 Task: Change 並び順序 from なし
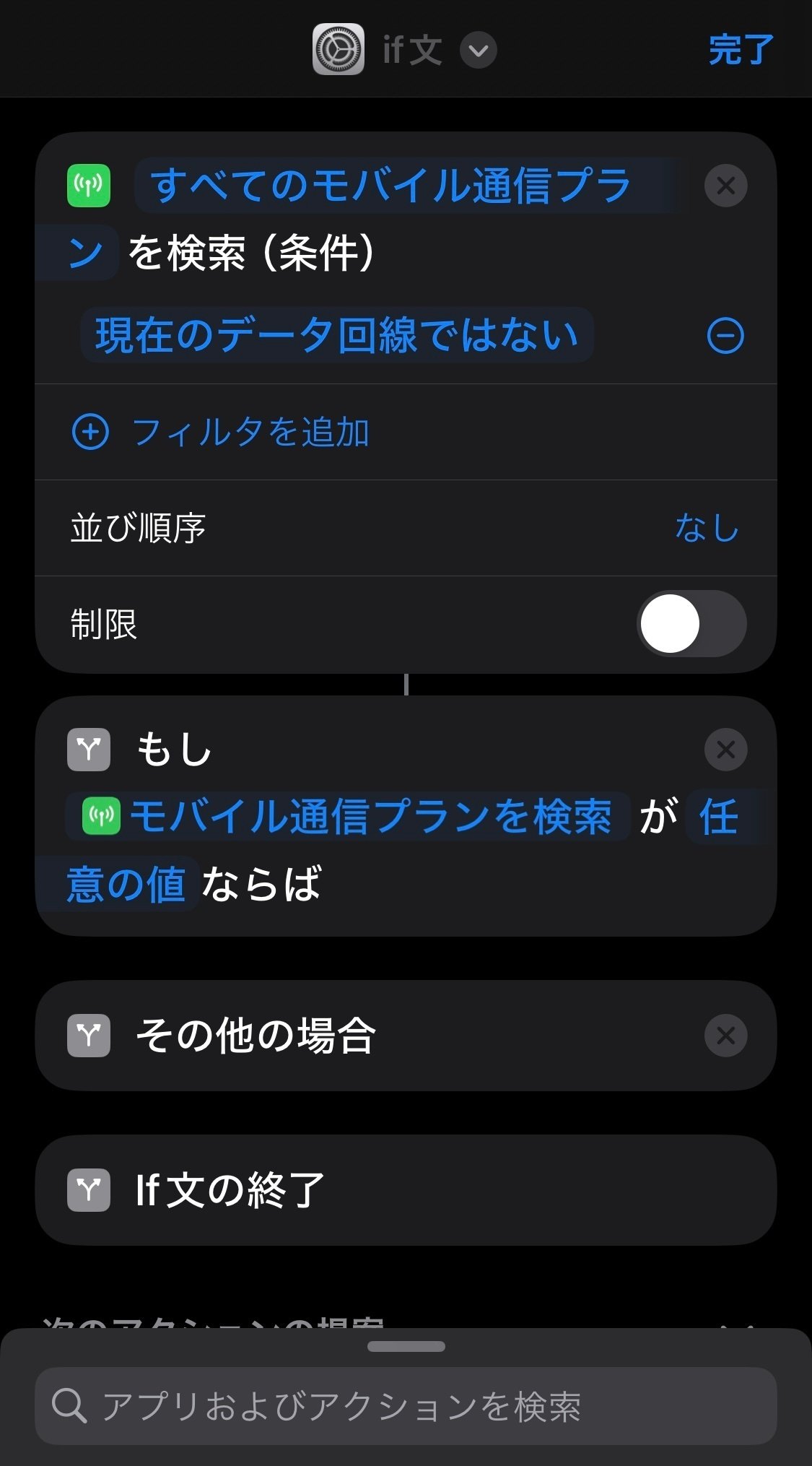click(706, 528)
